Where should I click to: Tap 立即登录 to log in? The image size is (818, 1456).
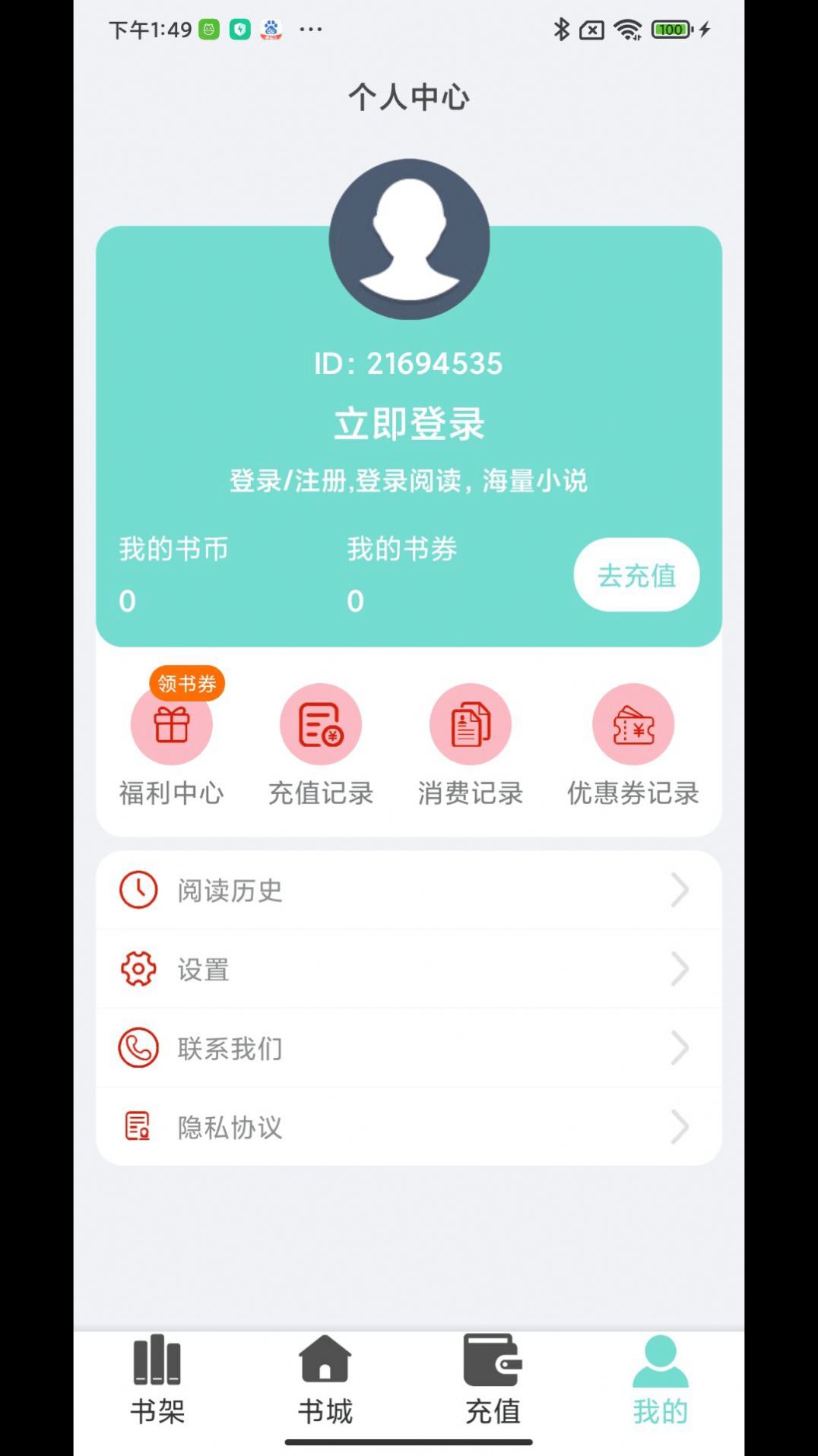(x=409, y=423)
